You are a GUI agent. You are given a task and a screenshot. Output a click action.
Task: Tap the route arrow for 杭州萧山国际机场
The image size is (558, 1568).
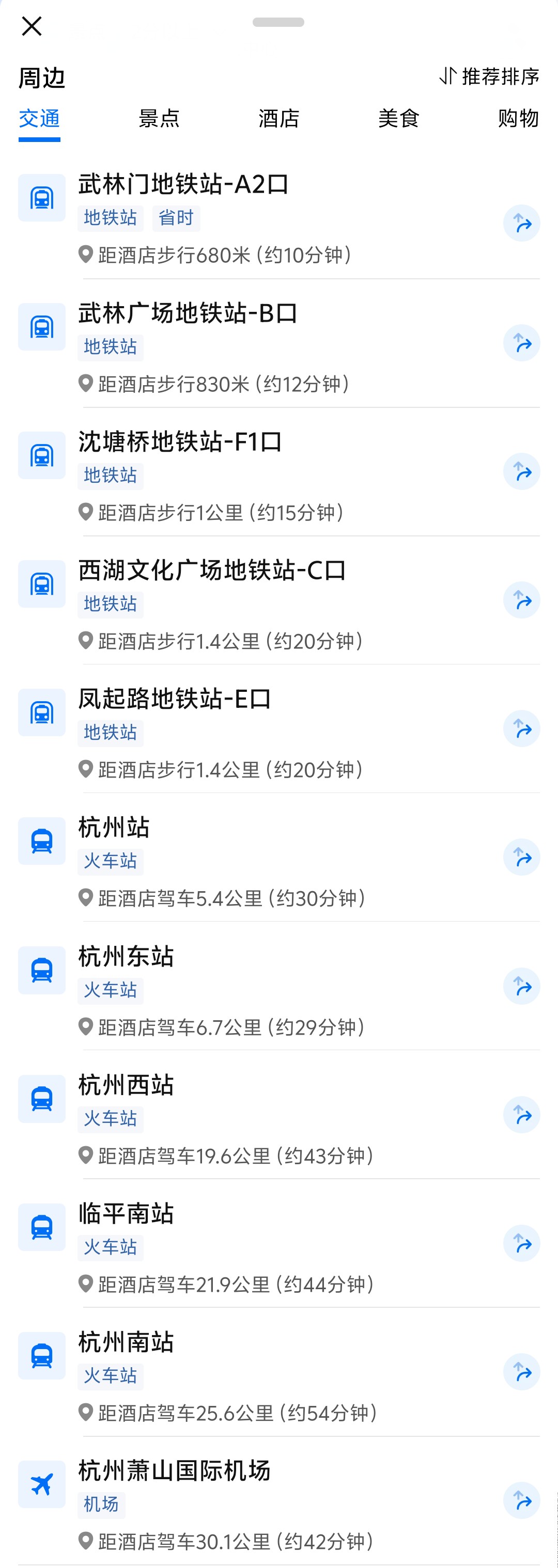point(521,1500)
